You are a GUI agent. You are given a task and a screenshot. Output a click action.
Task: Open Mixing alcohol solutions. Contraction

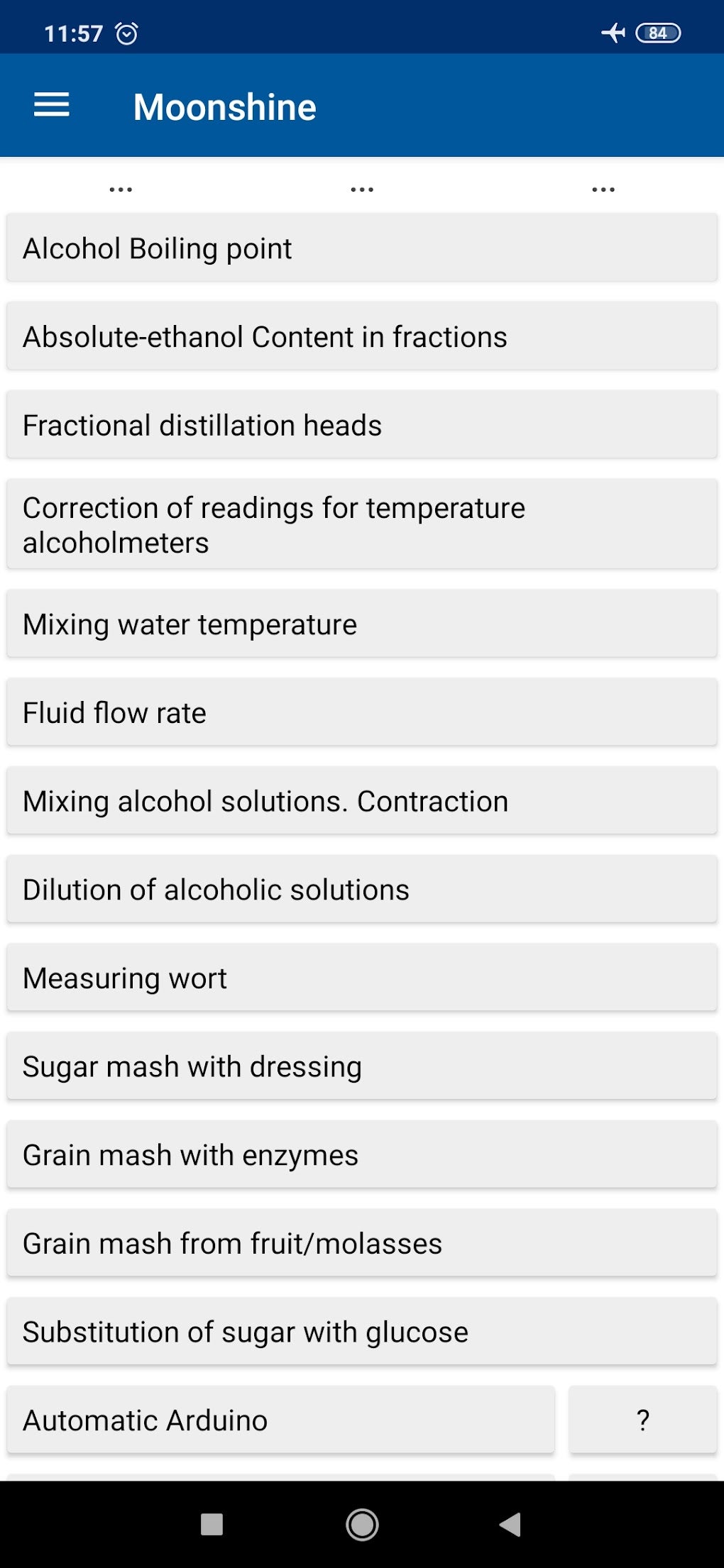tap(361, 801)
